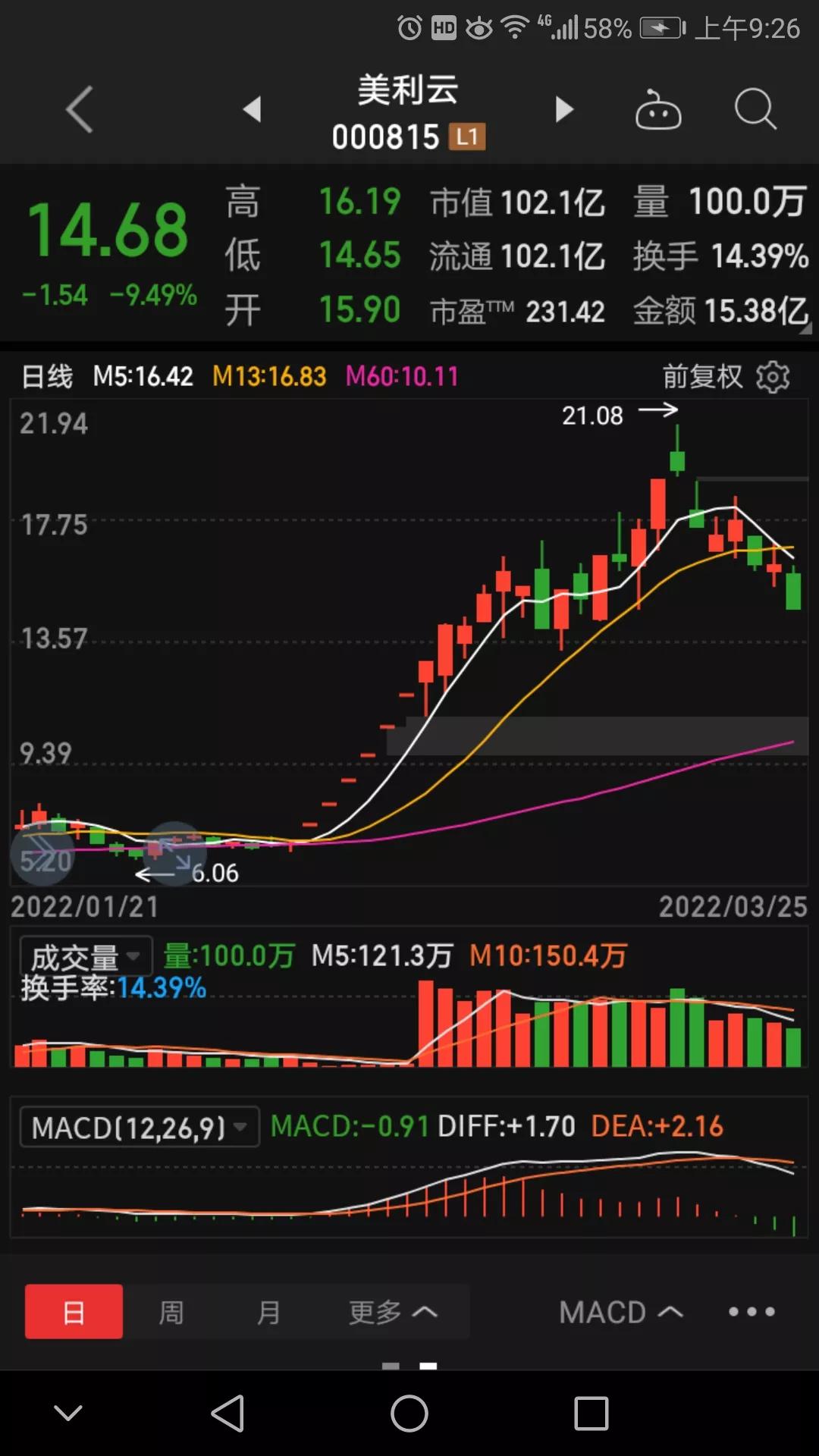Image resolution: width=819 pixels, height=1456 pixels.
Task: Change the 前复权 adjustment mode
Action: coord(702,377)
